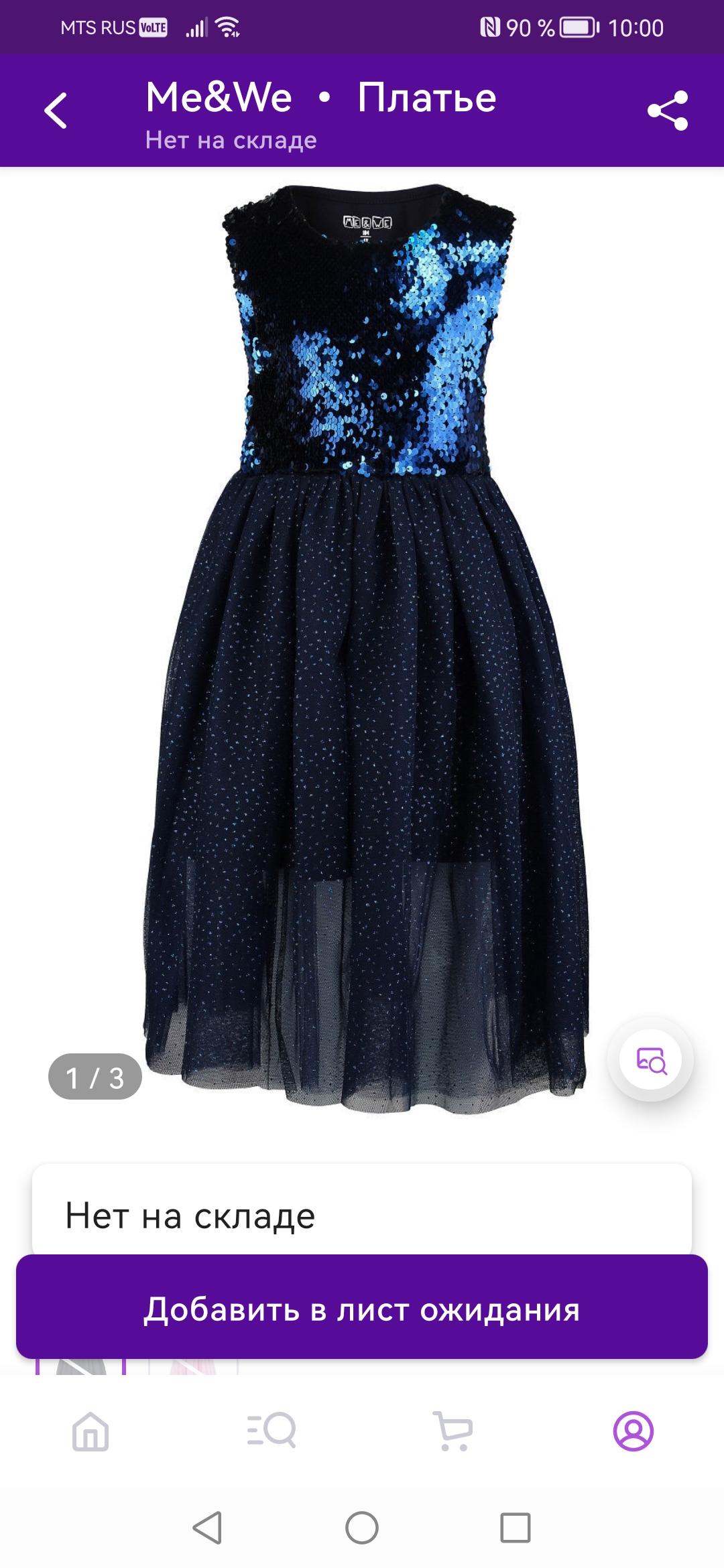Open the dress photo in full view

click(365, 649)
